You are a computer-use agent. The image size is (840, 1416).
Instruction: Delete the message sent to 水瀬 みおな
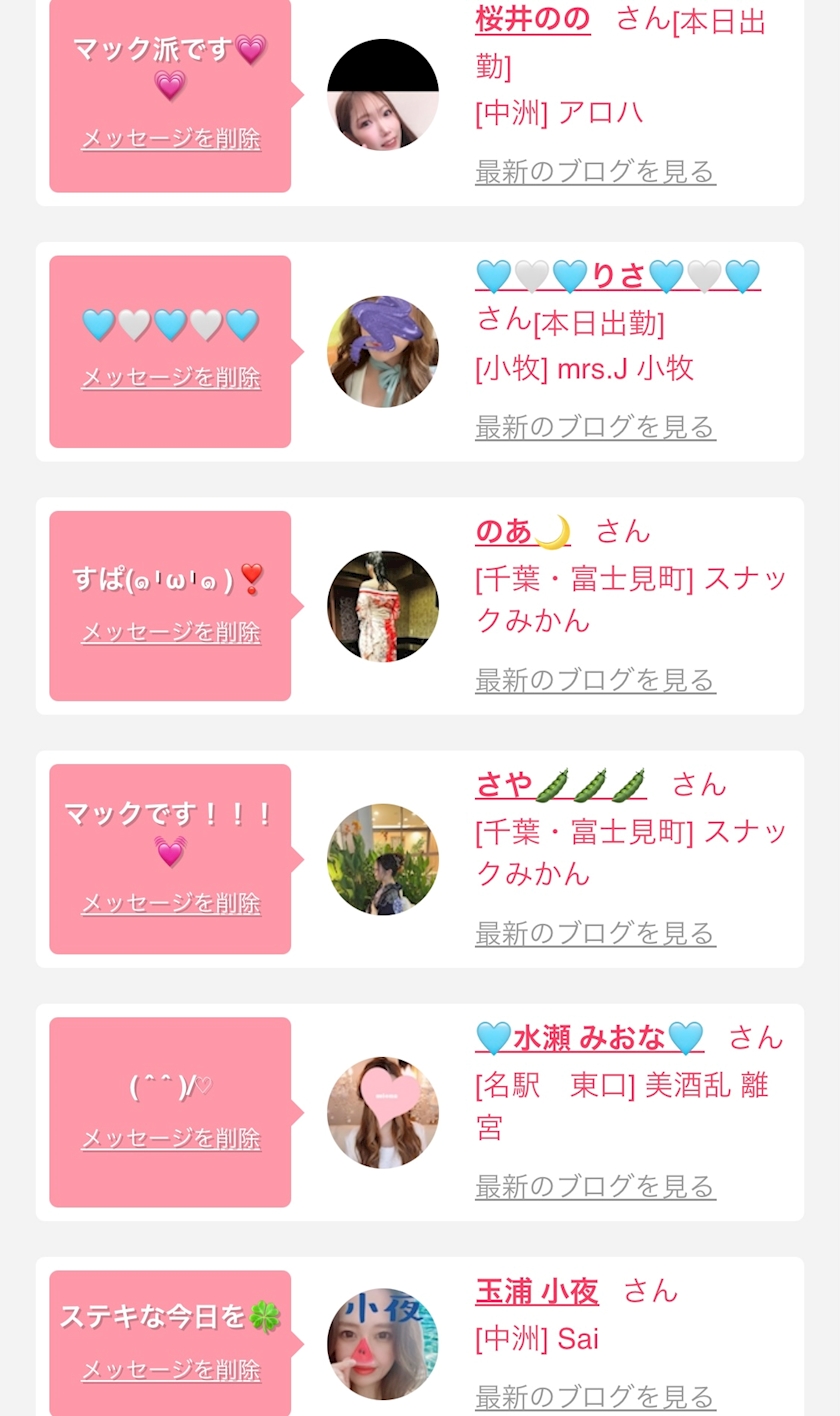click(x=171, y=1138)
